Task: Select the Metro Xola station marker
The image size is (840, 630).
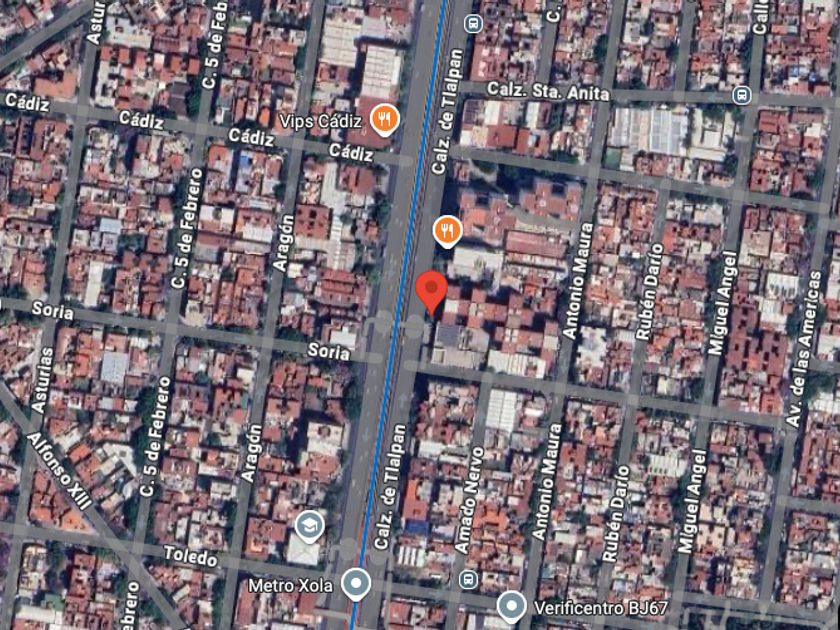Action: pyautogui.click(x=356, y=584)
